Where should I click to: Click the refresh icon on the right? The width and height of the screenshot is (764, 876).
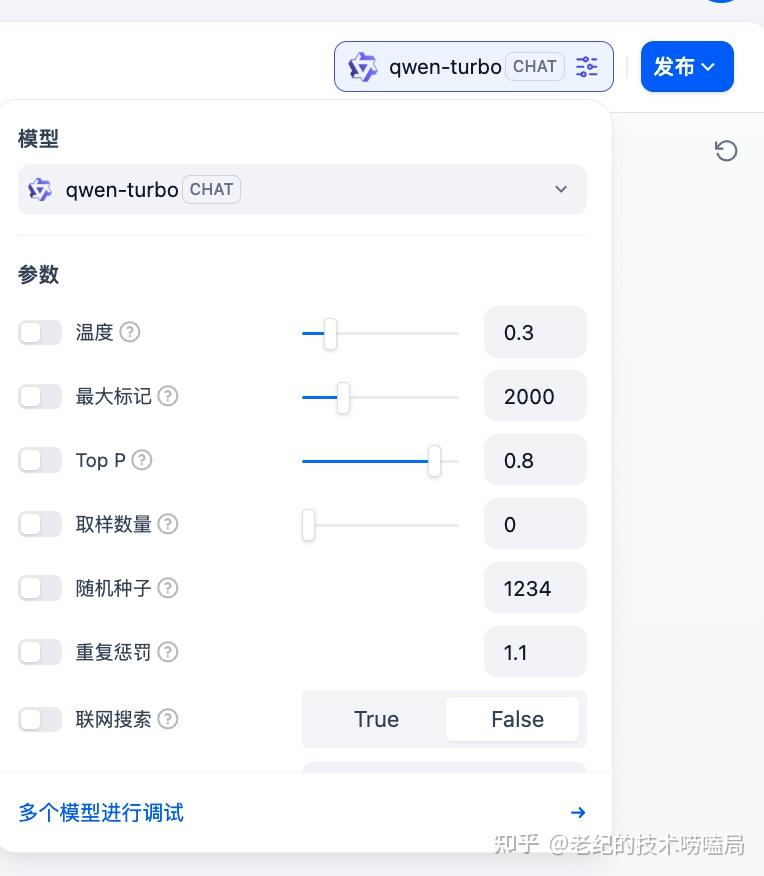point(726,151)
